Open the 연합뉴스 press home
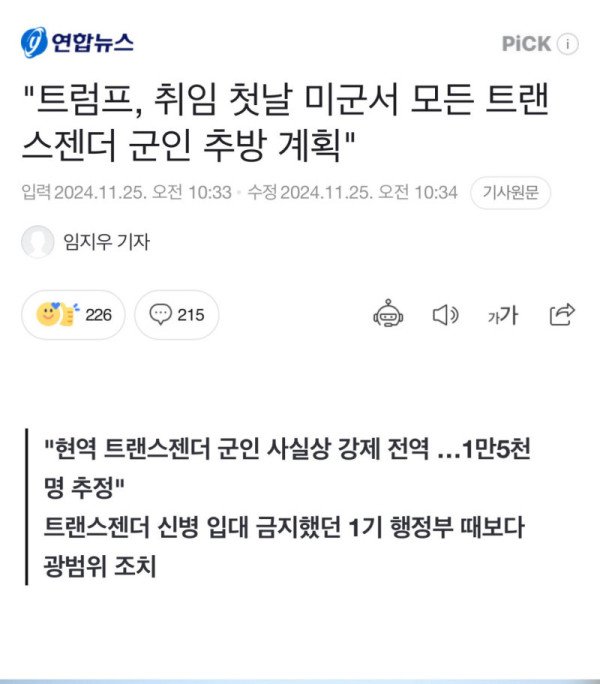The width and height of the screenshot is (600, 684). 78,43
